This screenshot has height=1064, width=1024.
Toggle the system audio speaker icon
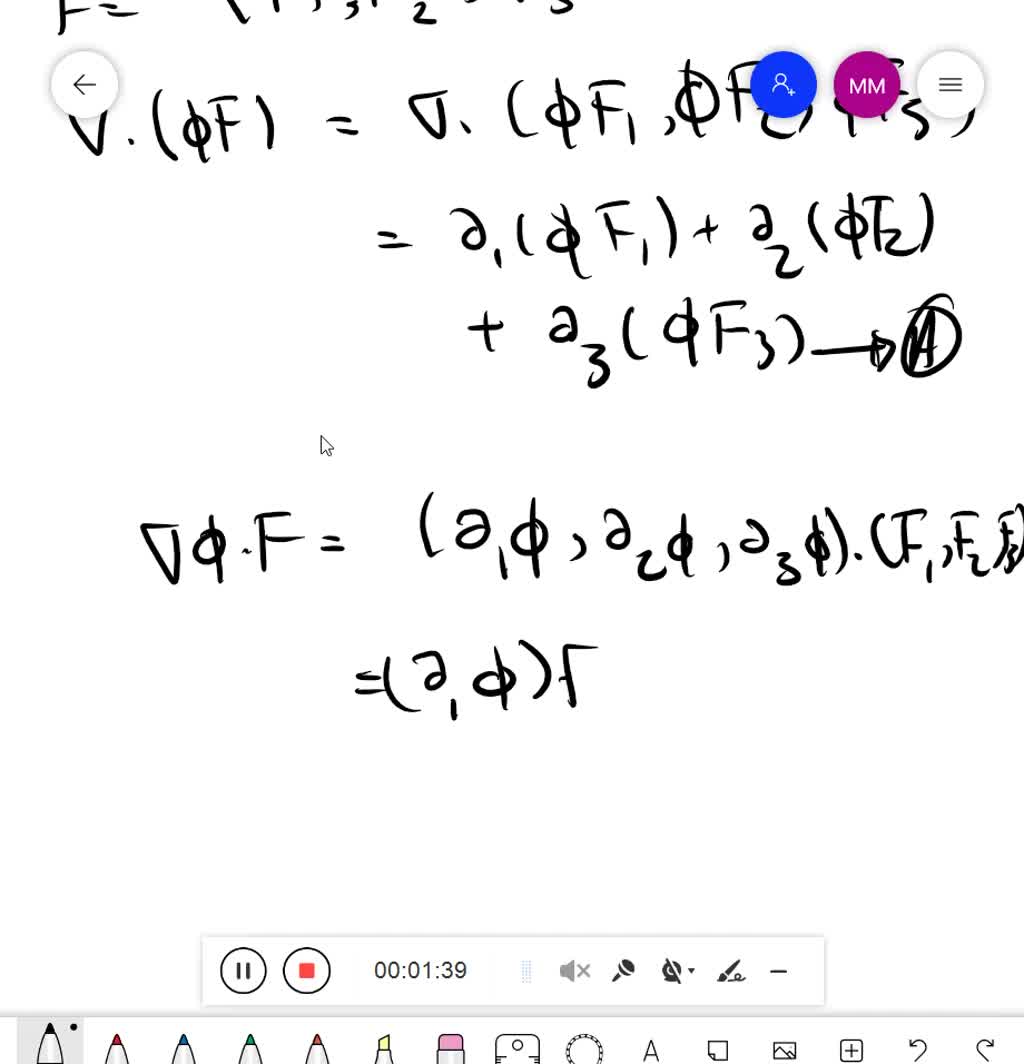point(573,970)
